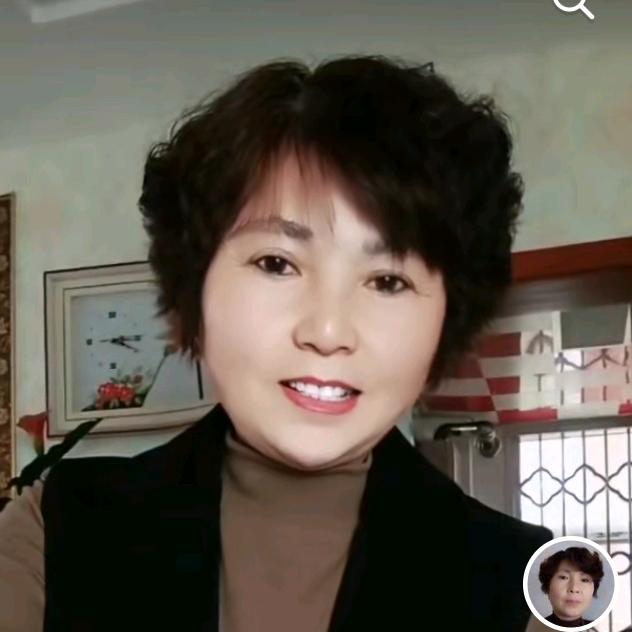
Task: Open the creator's circular profile avatar
Action: click(x=570, y=583)
